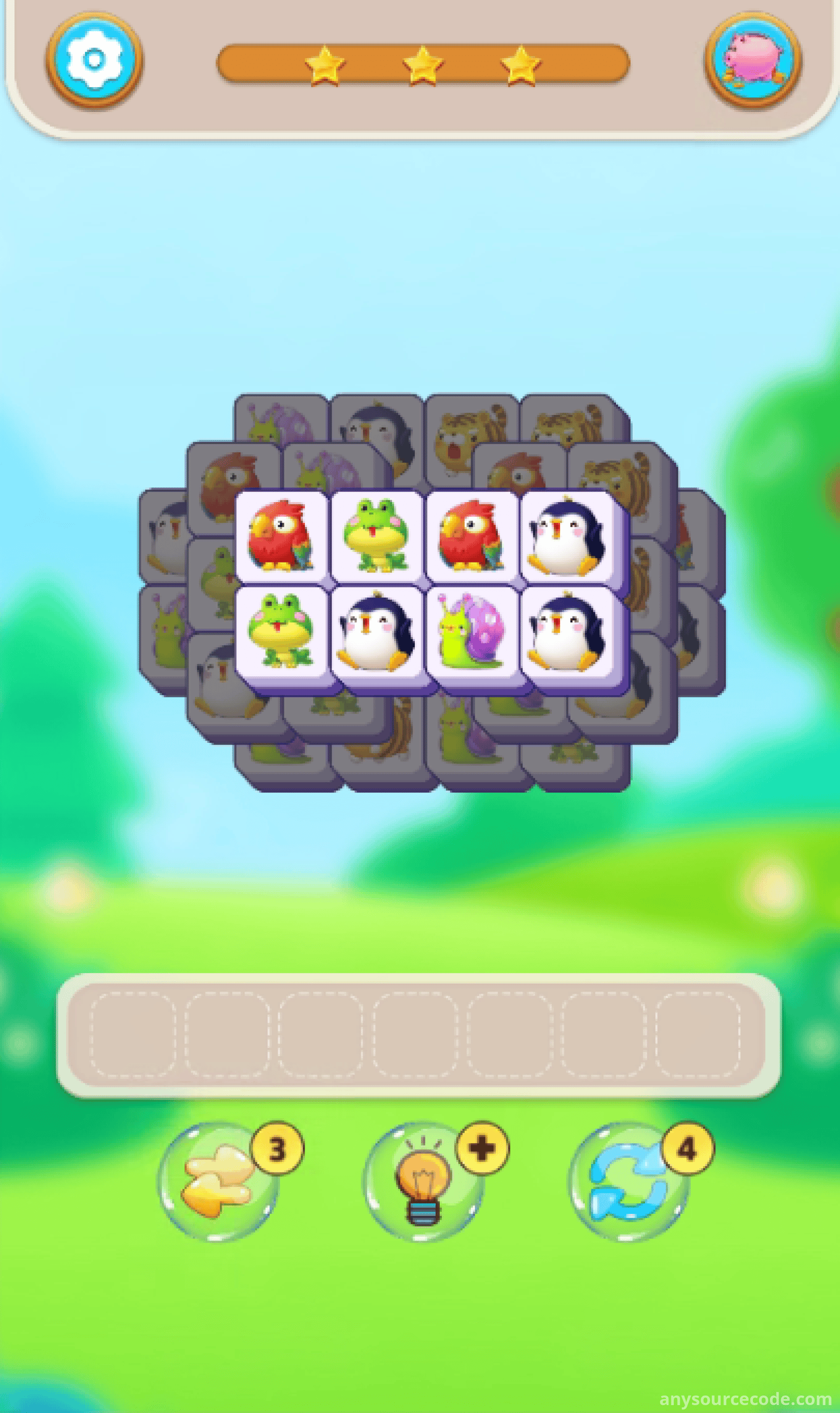This screenshot has height=1413, width=840.
Task: Select the frog tile above the undo booster
Action: (281, 631)
